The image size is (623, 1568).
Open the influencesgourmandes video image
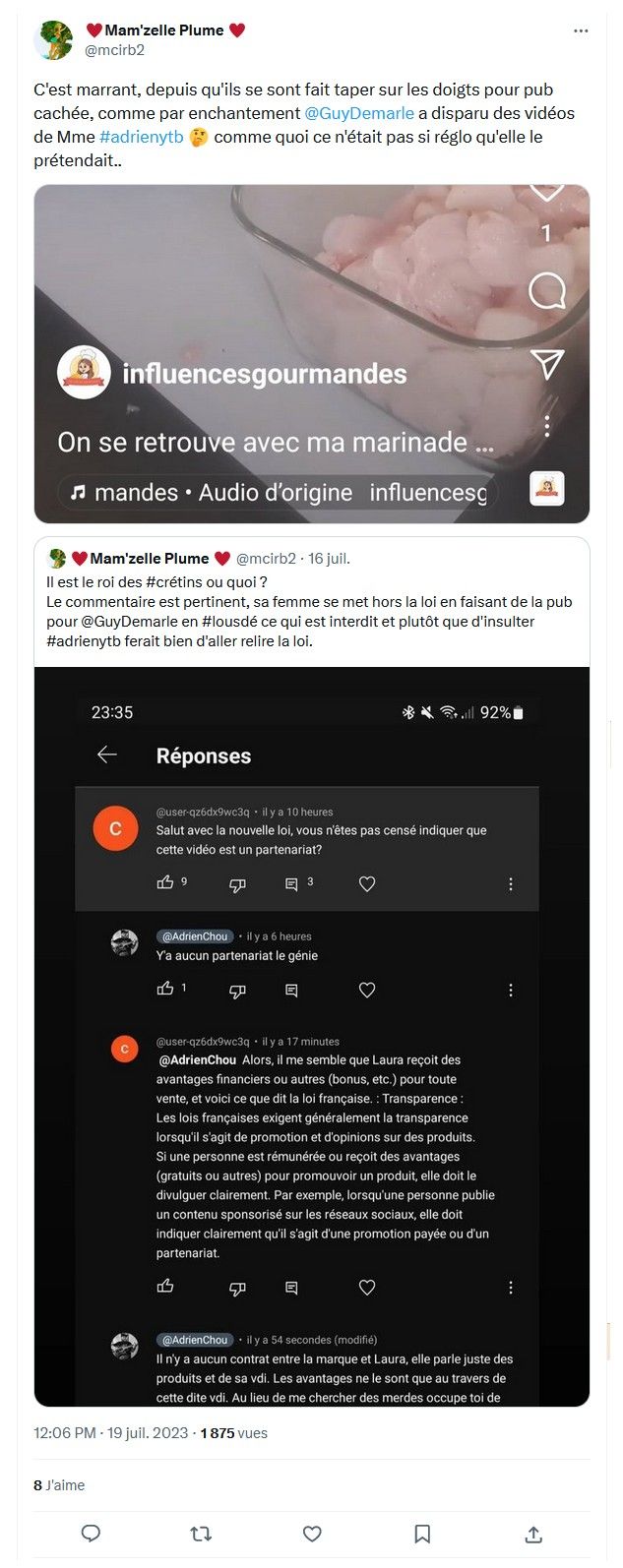pos(311,354)
